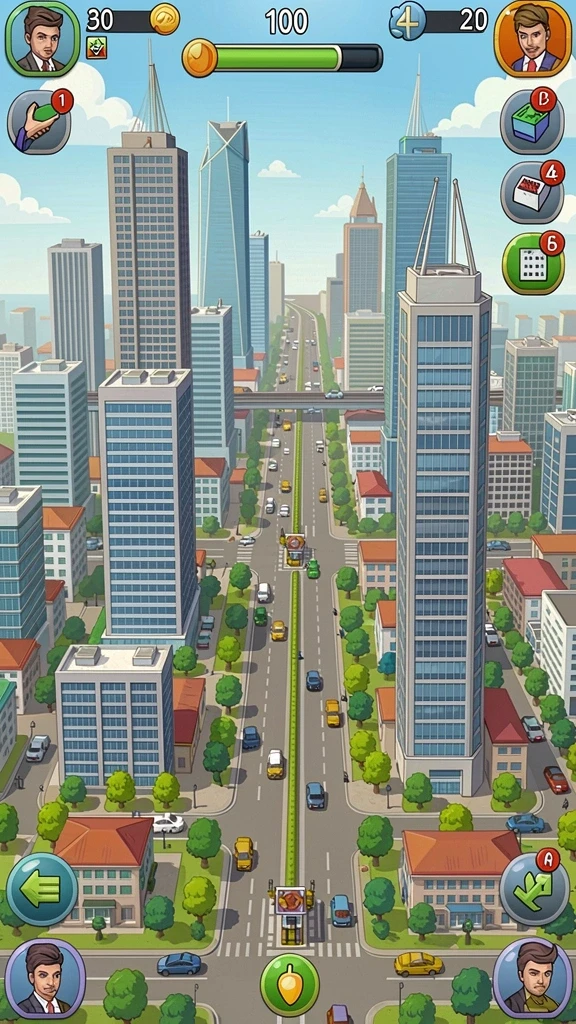Tap the round left arrow button
This screenshot has height=1024, width=576.
(x=42, y=889)
